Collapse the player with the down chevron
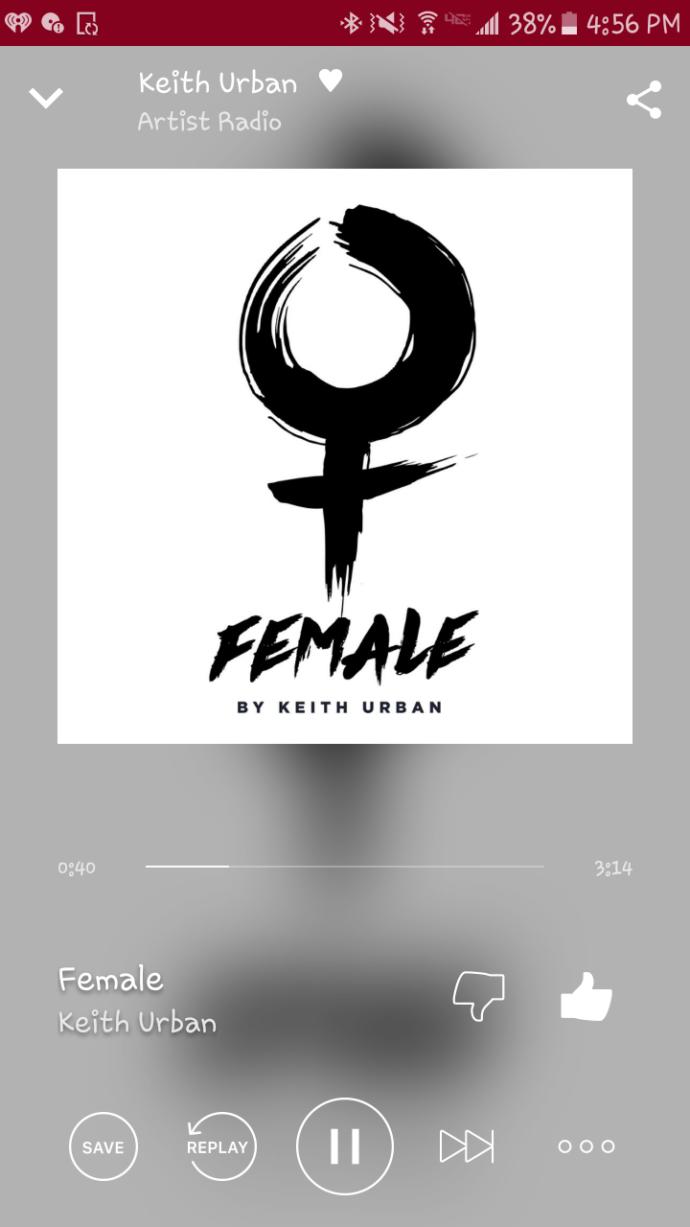Viewport: 690px width, 1227px height. [46, 98]
